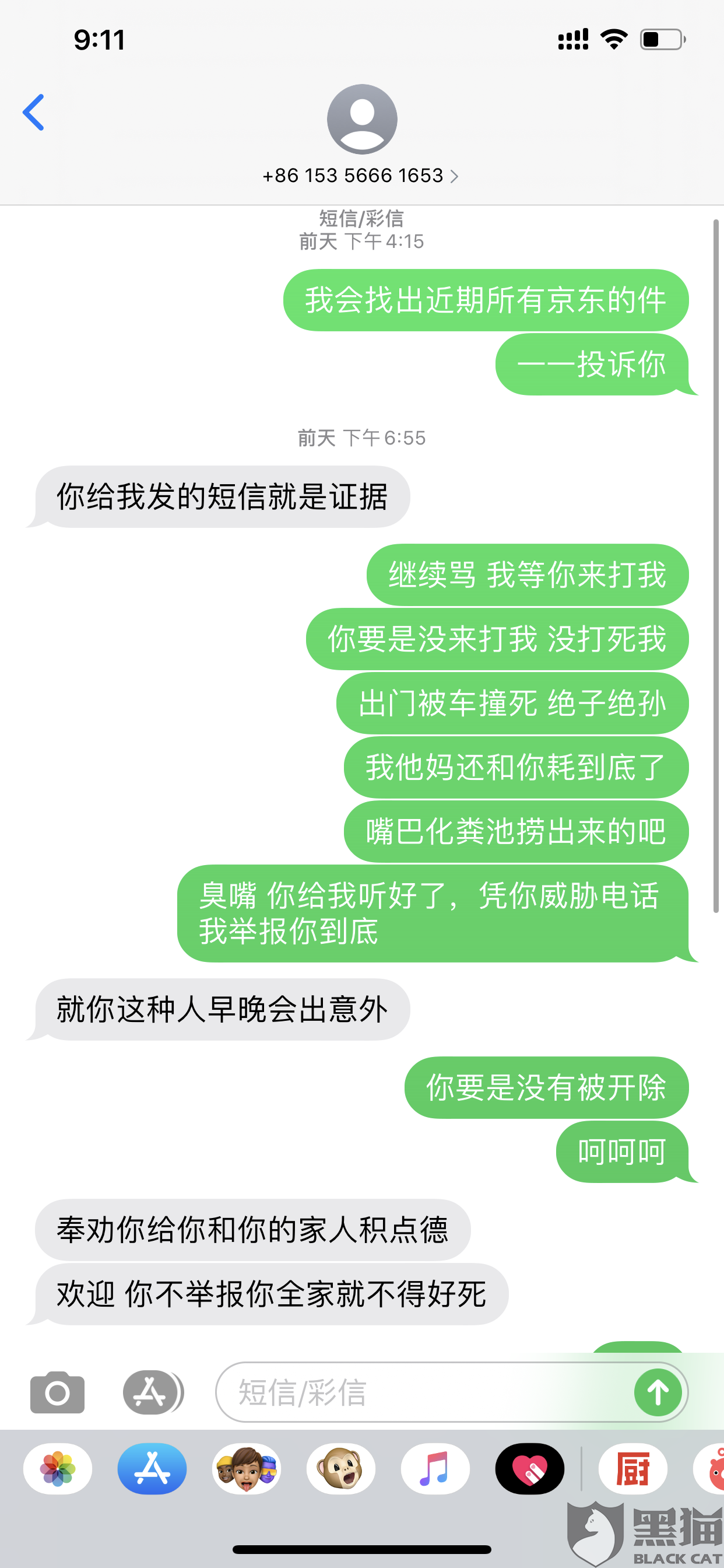
Task: Open the Music iMessage app
Action: [x=435, y=1469]
